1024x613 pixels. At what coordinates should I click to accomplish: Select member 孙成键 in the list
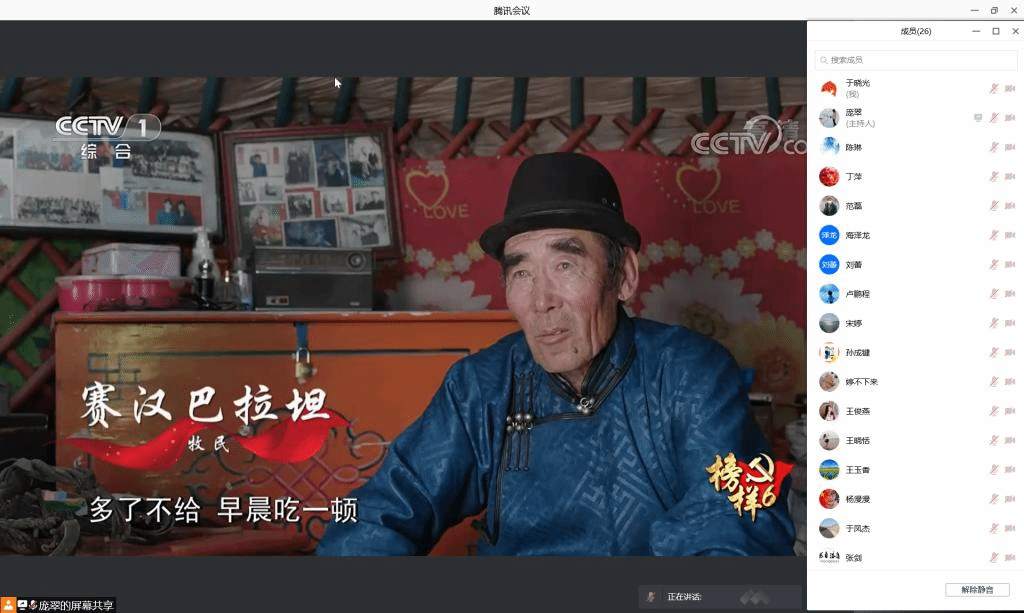coord(857,352)
